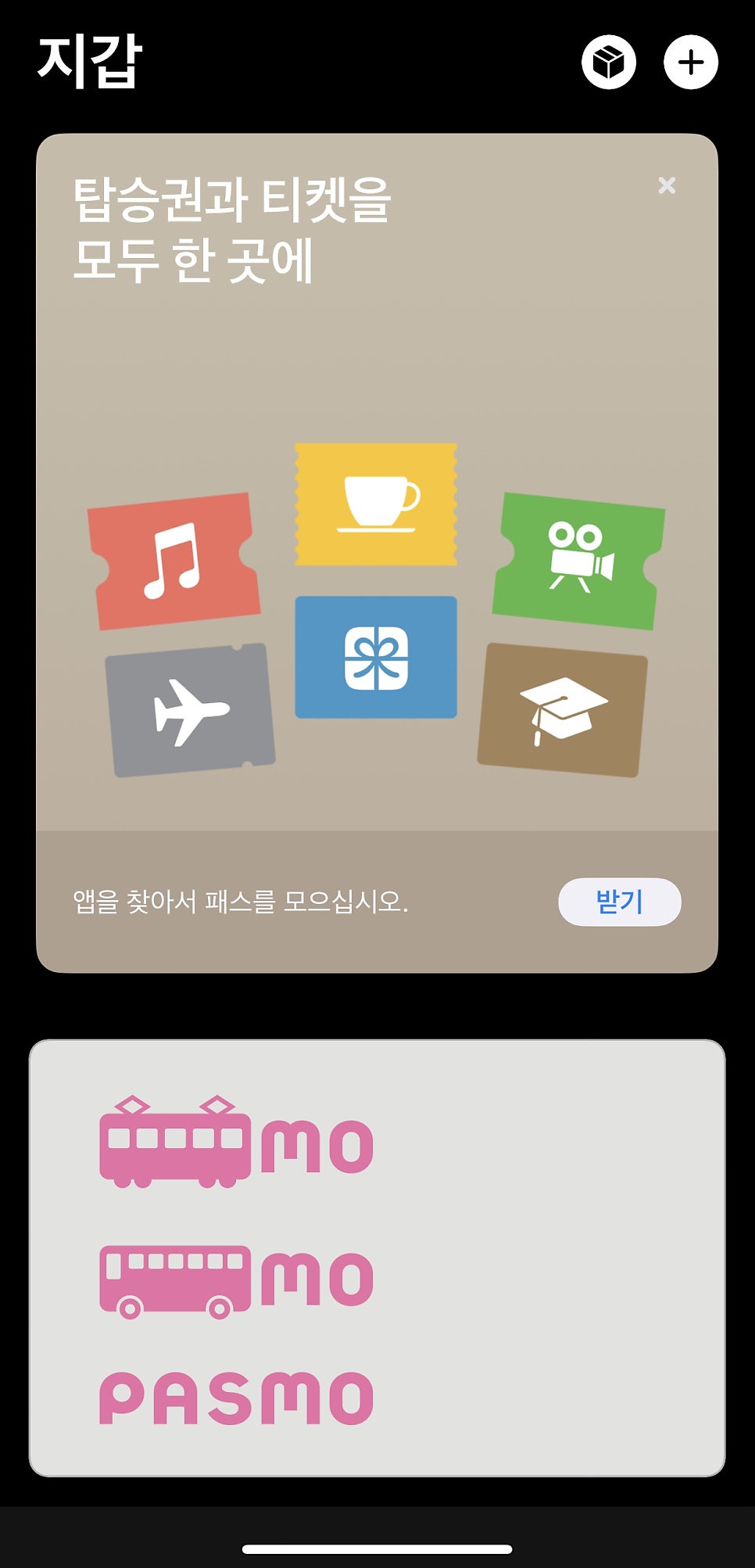The height and width of the screenshot is (1568, 755).
Task: Add a new card with plus button
Action: (690, 62)
